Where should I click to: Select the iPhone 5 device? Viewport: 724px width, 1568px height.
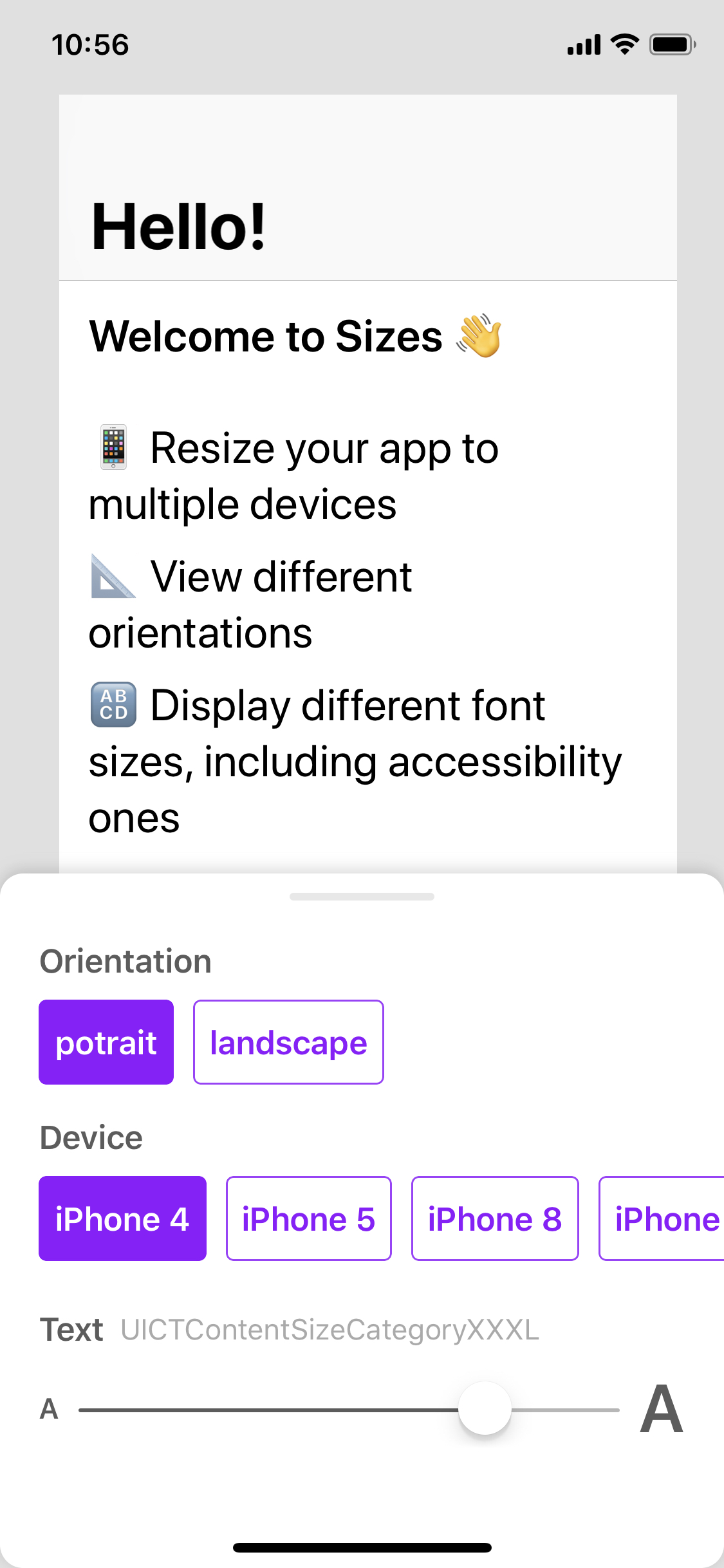click(308, 1218)
